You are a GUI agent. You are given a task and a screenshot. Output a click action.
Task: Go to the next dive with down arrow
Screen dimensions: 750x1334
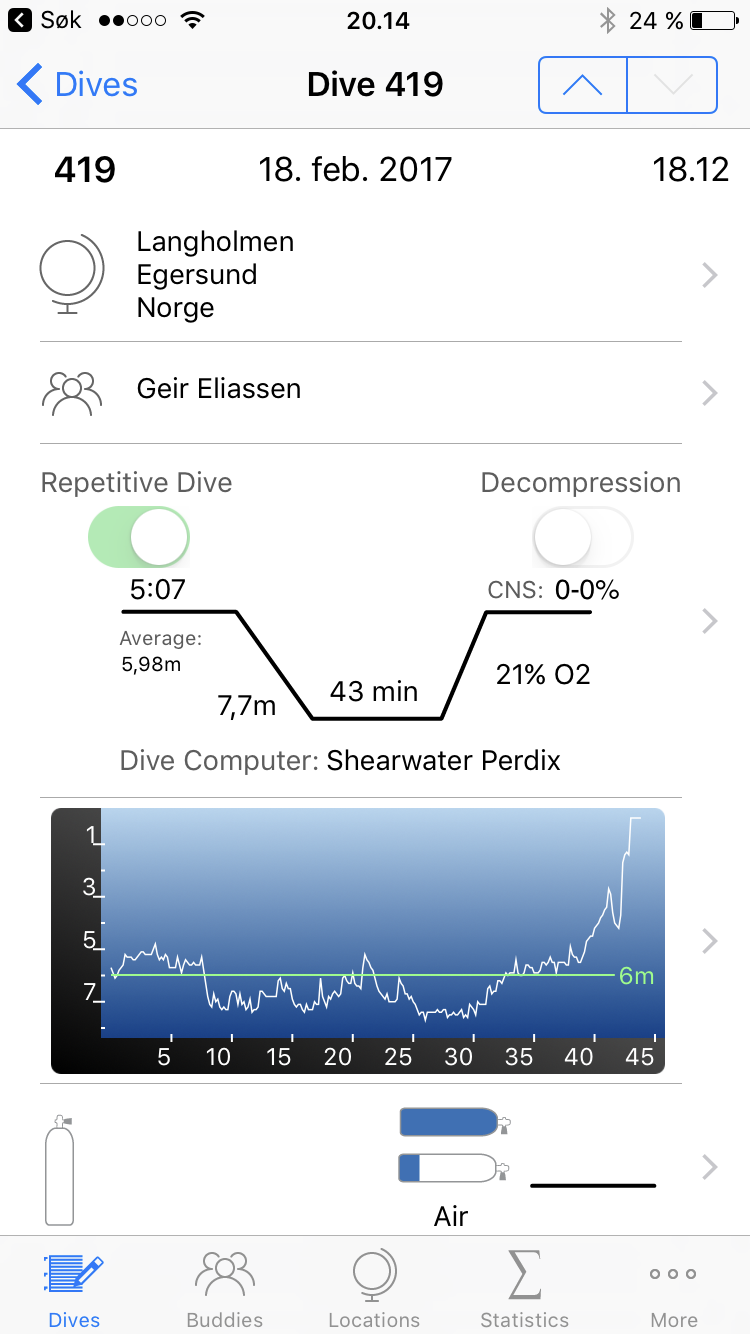pos(672,85)
